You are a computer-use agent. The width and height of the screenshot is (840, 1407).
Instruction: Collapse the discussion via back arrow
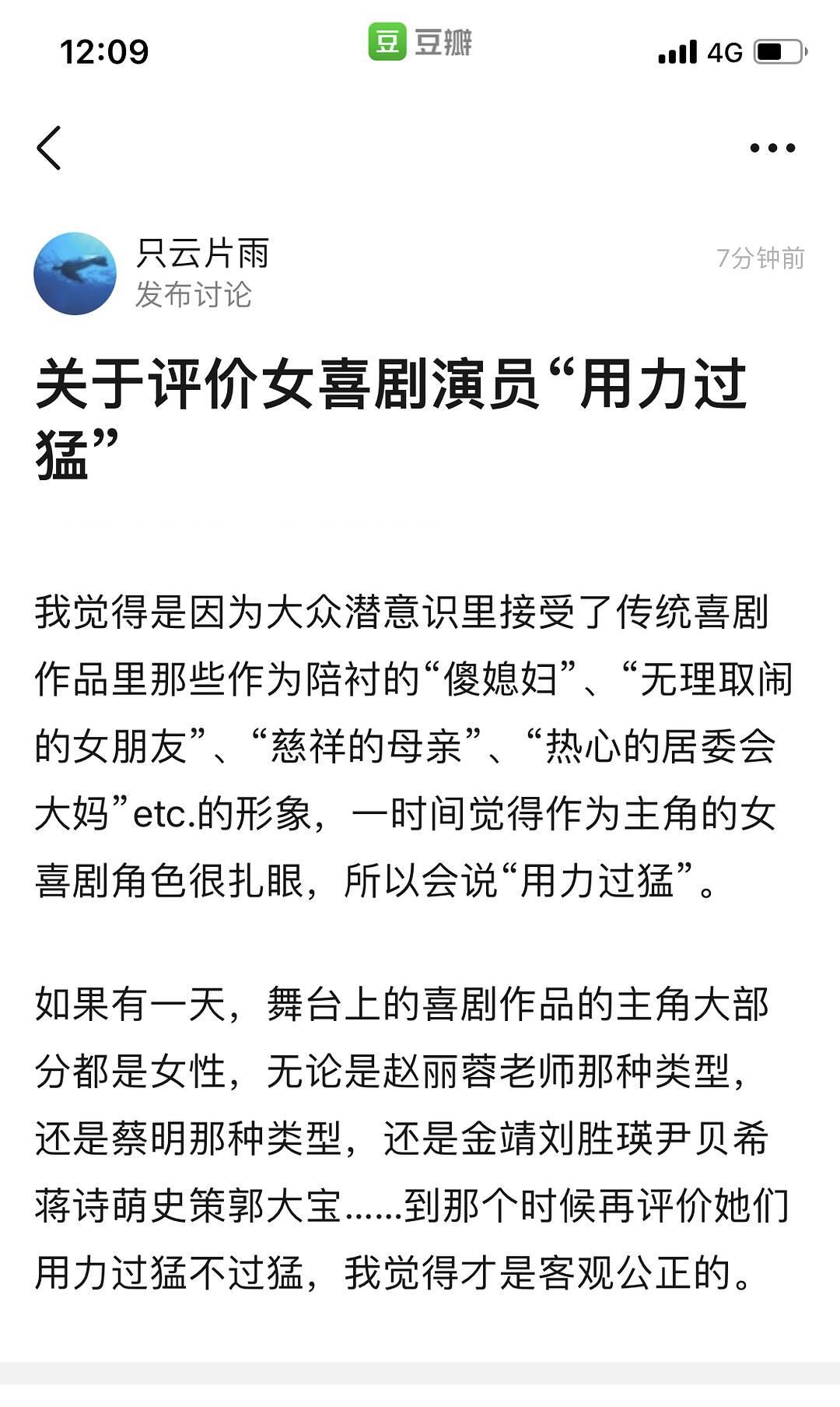click(x=50, y=148)
